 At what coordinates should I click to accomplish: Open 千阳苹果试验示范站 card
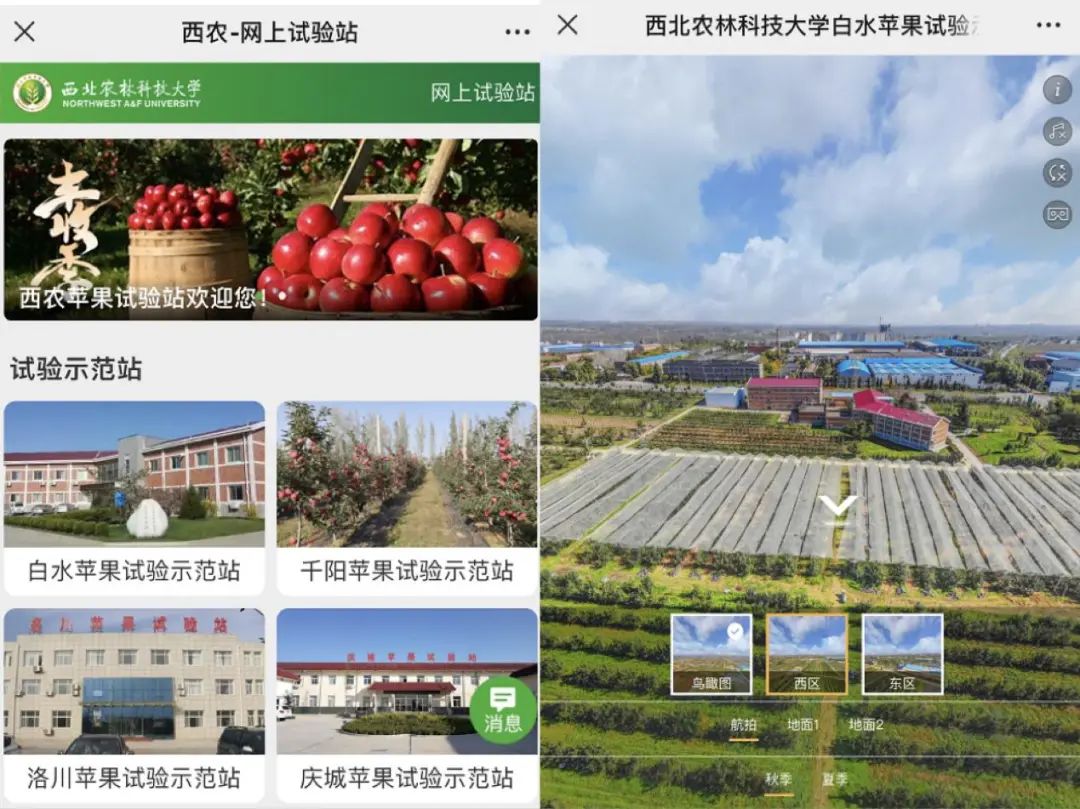pyautogui.click(x=407, y=497)
